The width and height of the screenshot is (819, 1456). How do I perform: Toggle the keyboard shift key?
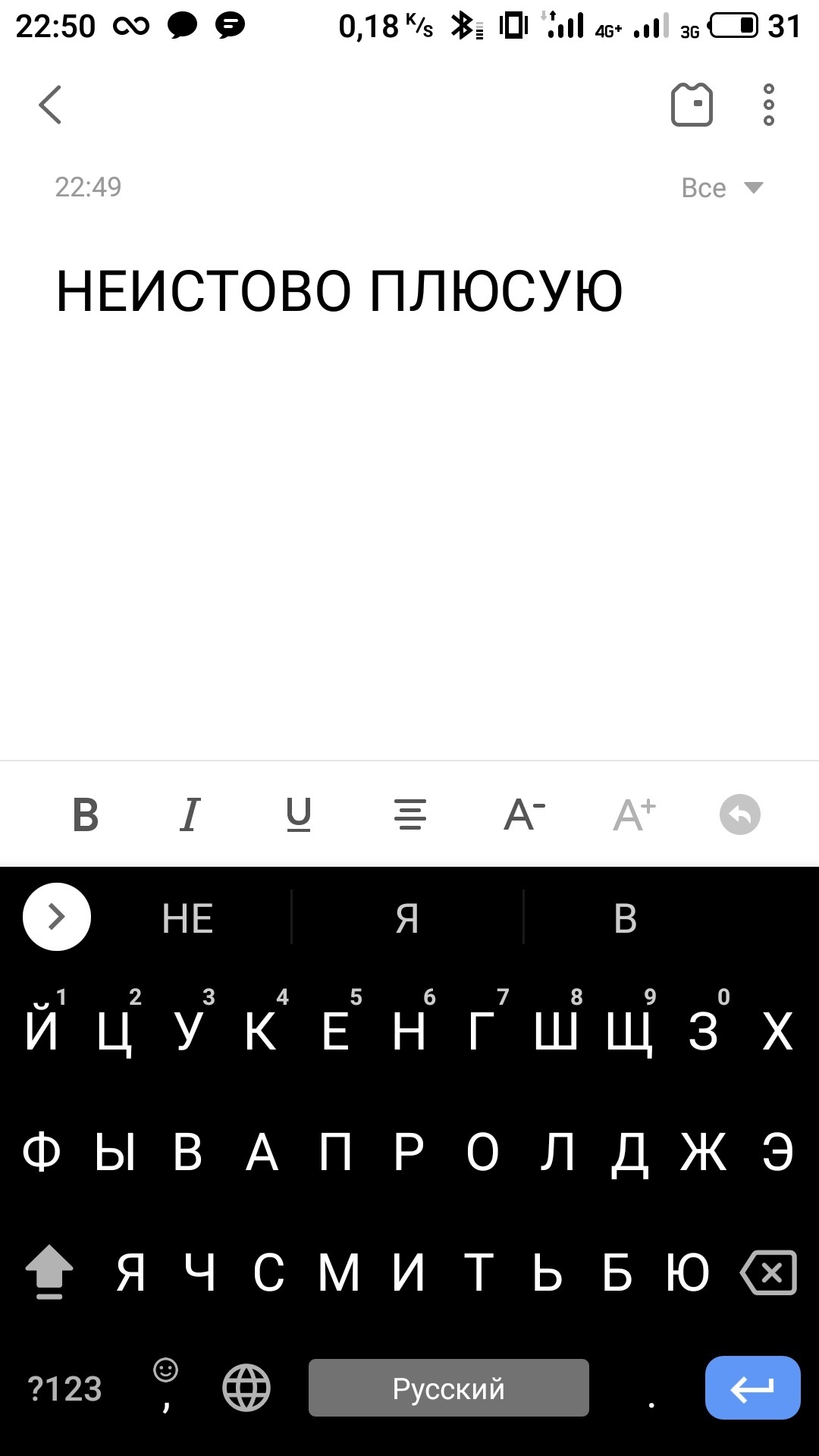point(49,1272)
